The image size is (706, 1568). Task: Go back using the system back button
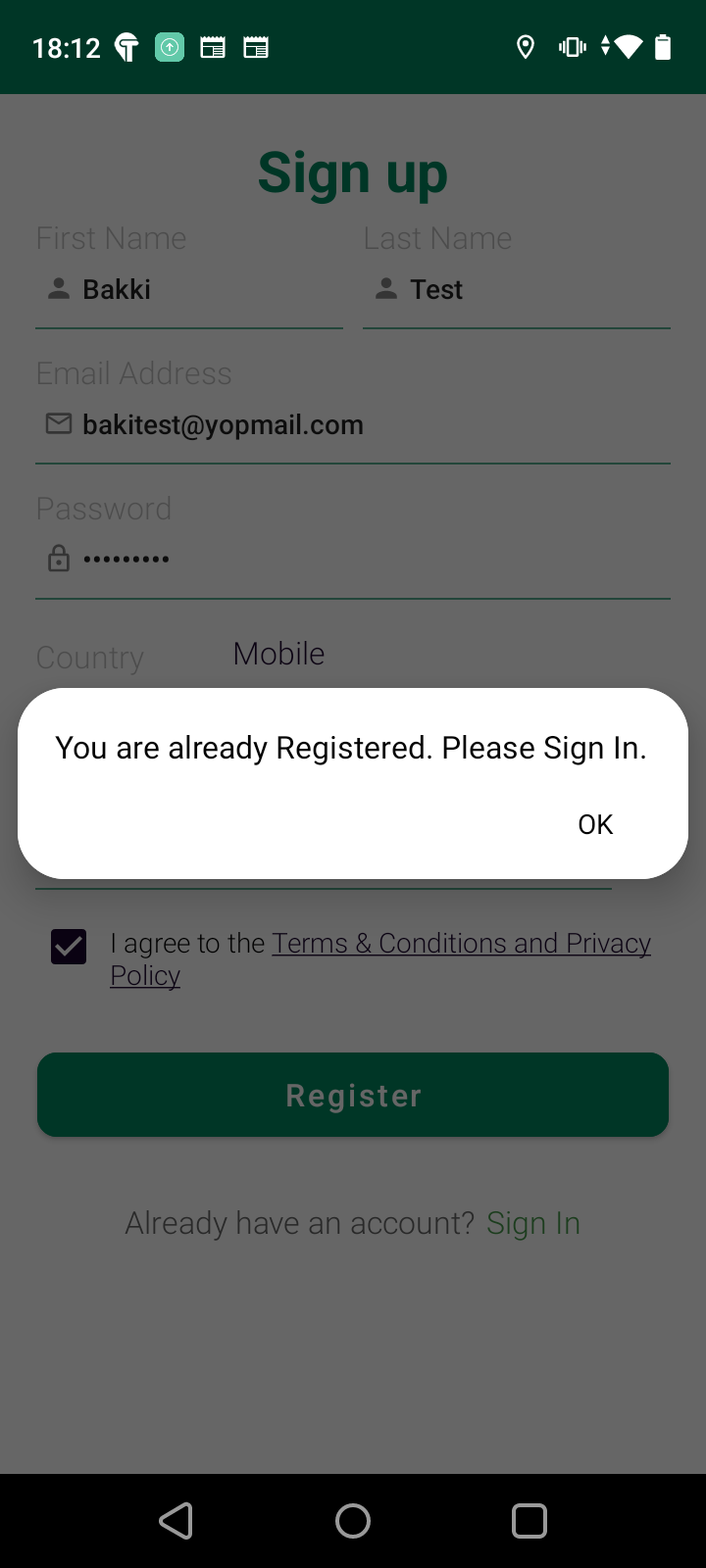[x=176, y=1521]
